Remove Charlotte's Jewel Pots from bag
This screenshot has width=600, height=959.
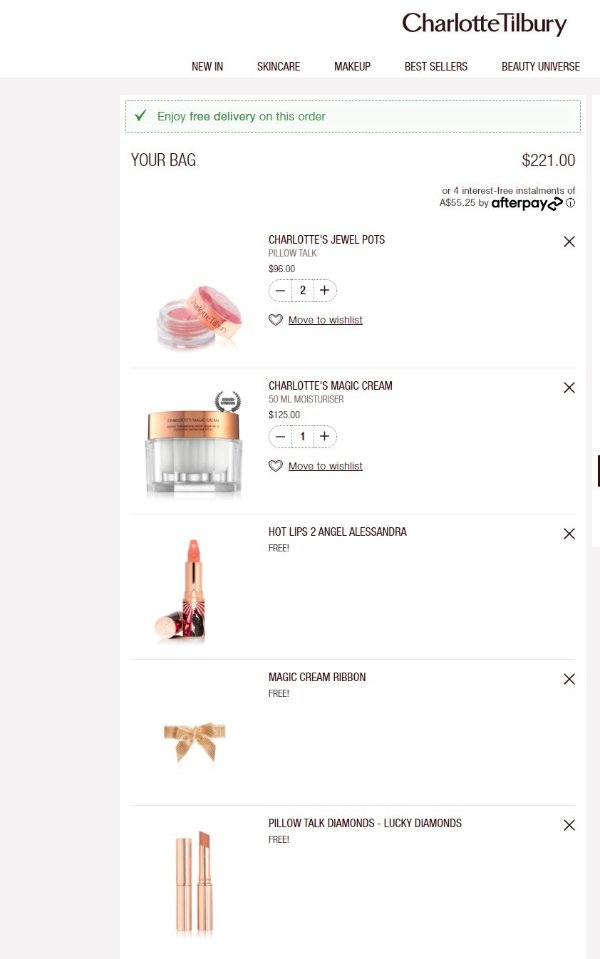pyautogui.click(x=569, y=241)
